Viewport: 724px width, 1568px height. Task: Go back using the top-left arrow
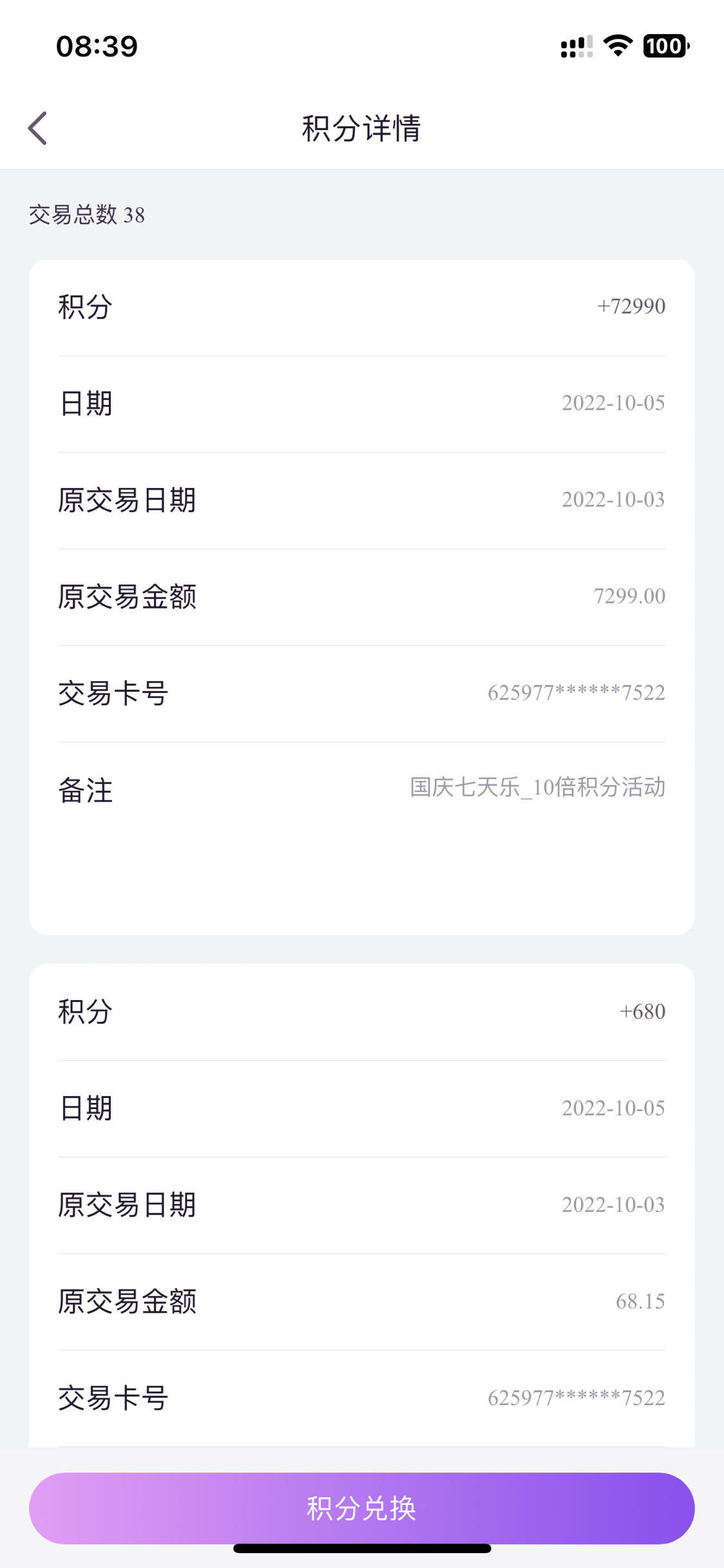(38, 128)
